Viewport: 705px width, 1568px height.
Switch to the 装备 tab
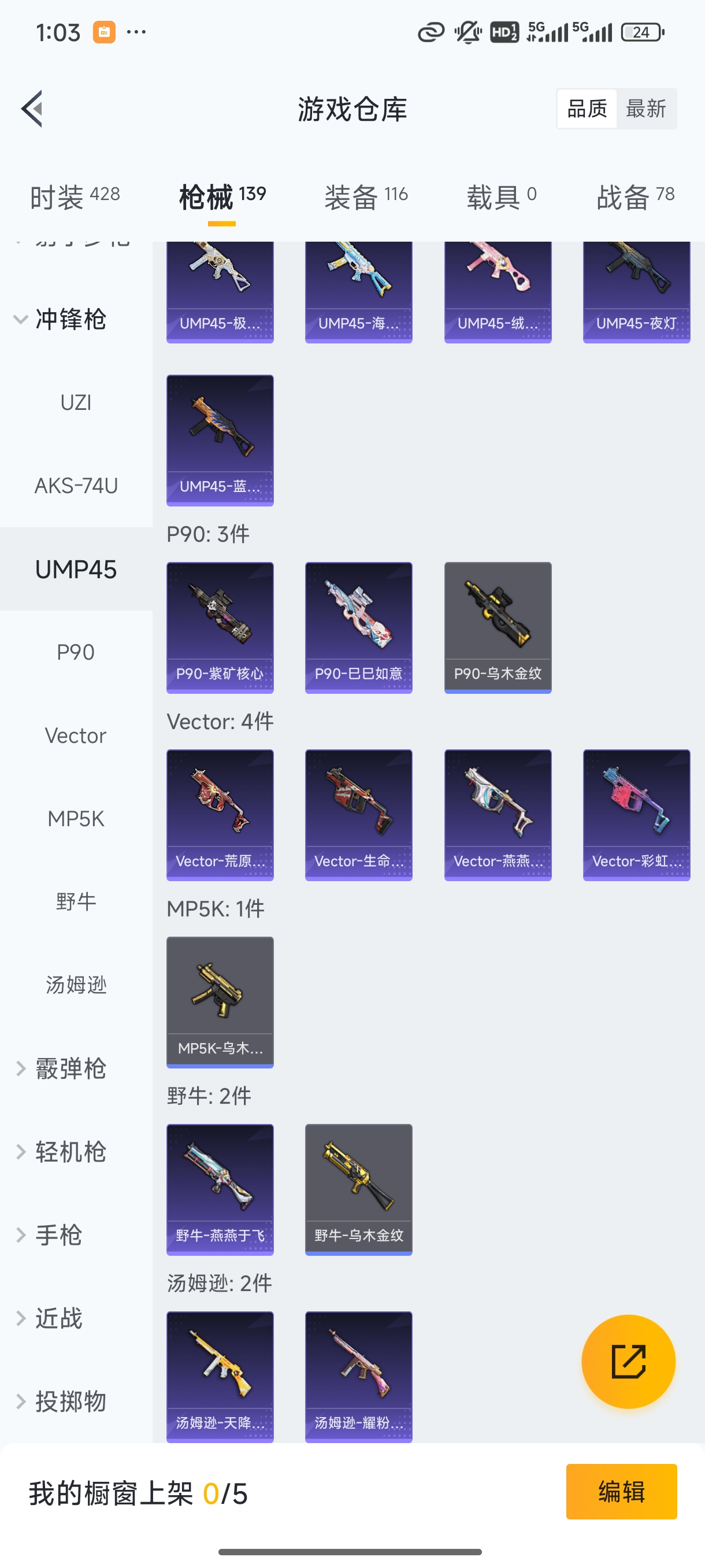click(x=366, y=197)
